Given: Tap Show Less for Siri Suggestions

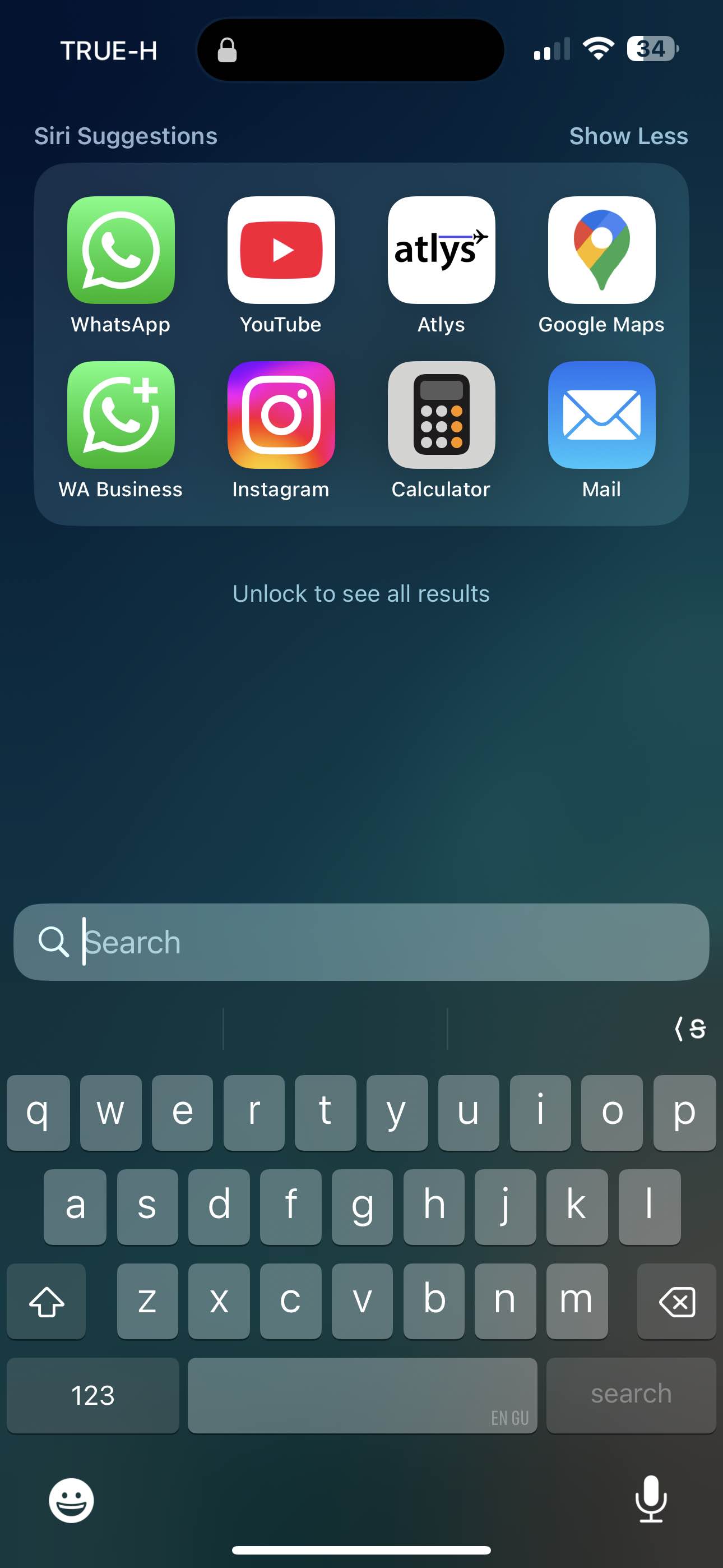Looking at the screenshot, I should (628, 136).
